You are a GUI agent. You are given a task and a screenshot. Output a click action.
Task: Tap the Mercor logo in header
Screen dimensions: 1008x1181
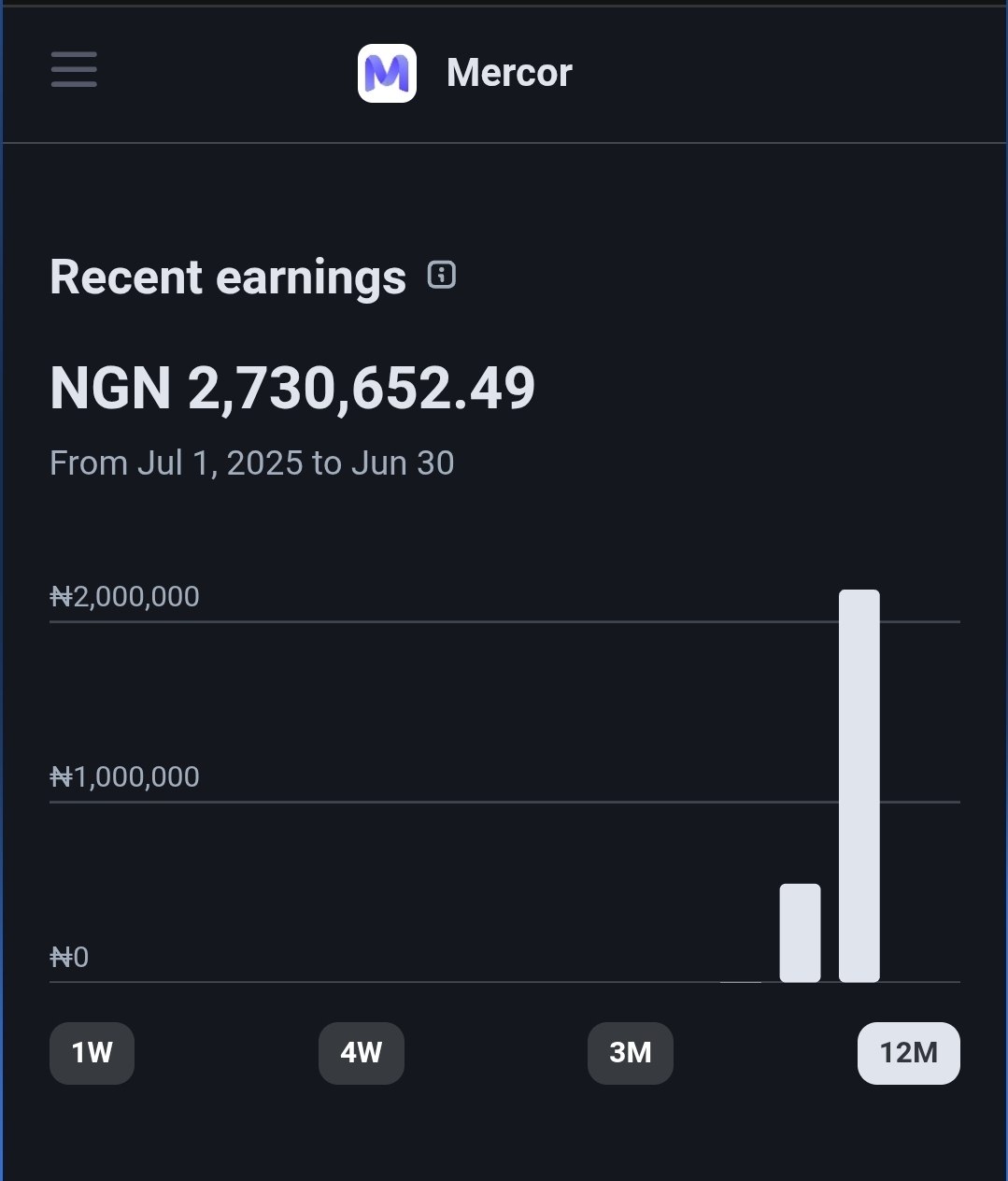click(x=387, y=73)
